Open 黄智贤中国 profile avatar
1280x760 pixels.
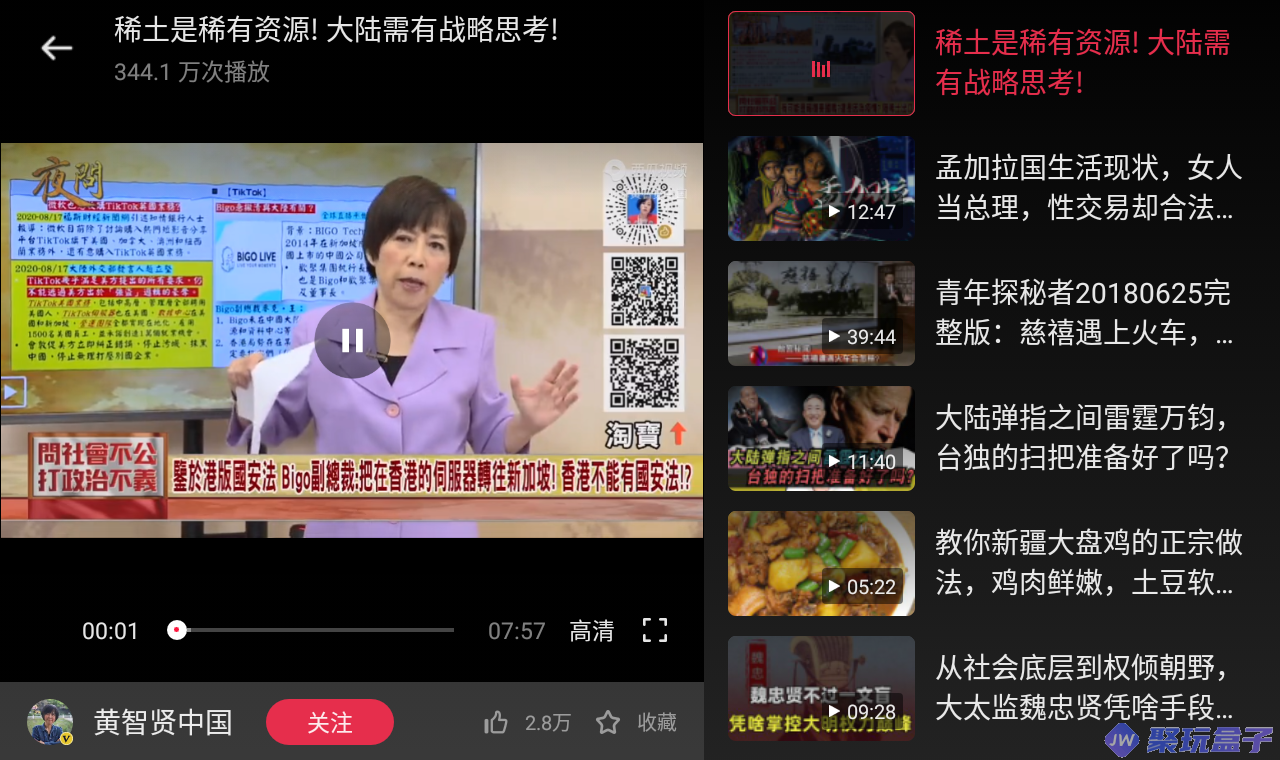pyautogui.click(x=50, y=722)
